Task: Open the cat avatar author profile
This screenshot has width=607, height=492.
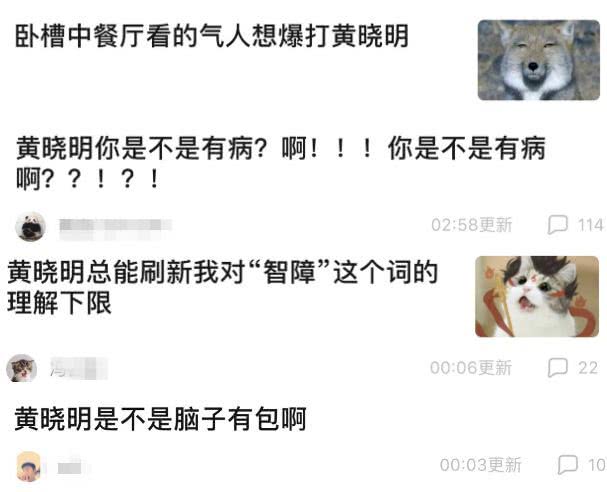Action: 22,369
